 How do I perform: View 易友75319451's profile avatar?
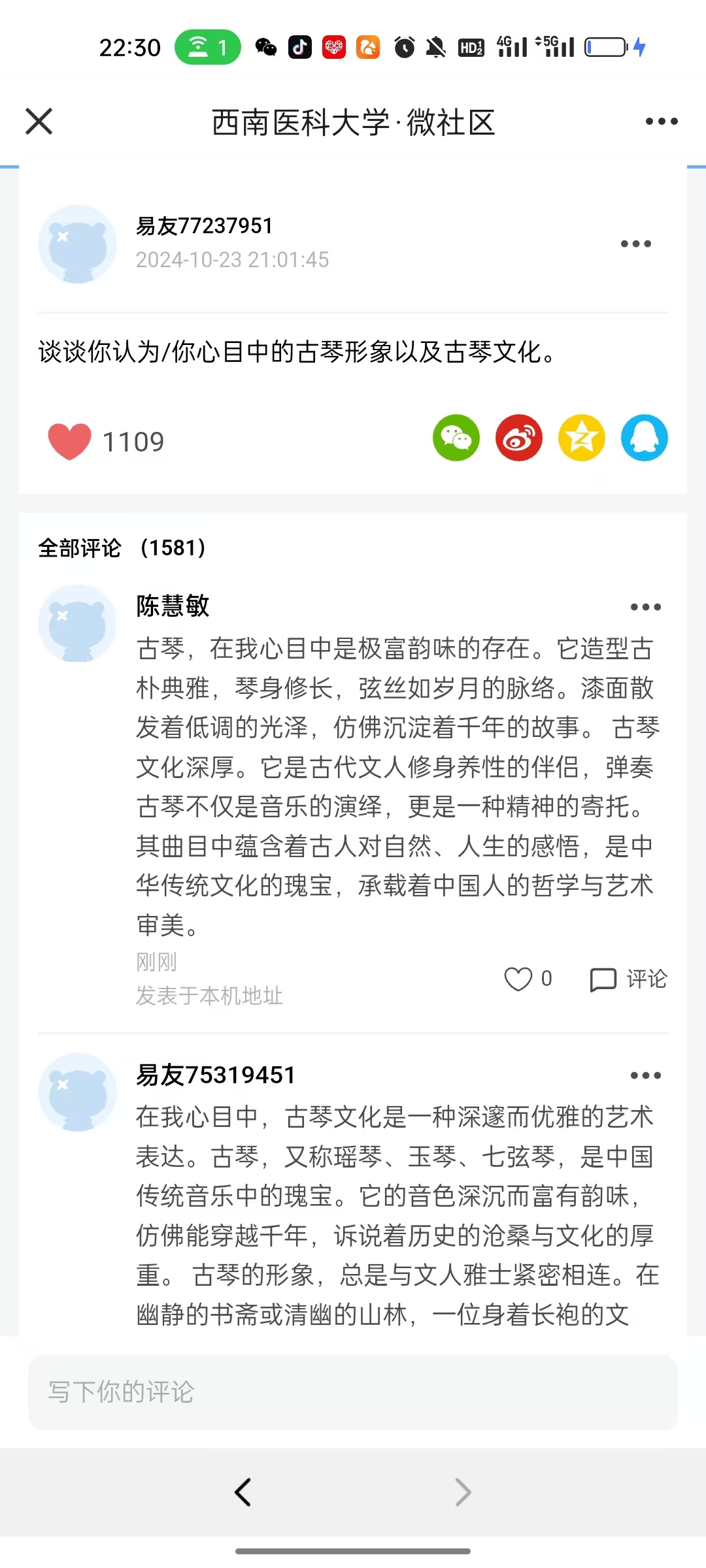pos(77,1092)
